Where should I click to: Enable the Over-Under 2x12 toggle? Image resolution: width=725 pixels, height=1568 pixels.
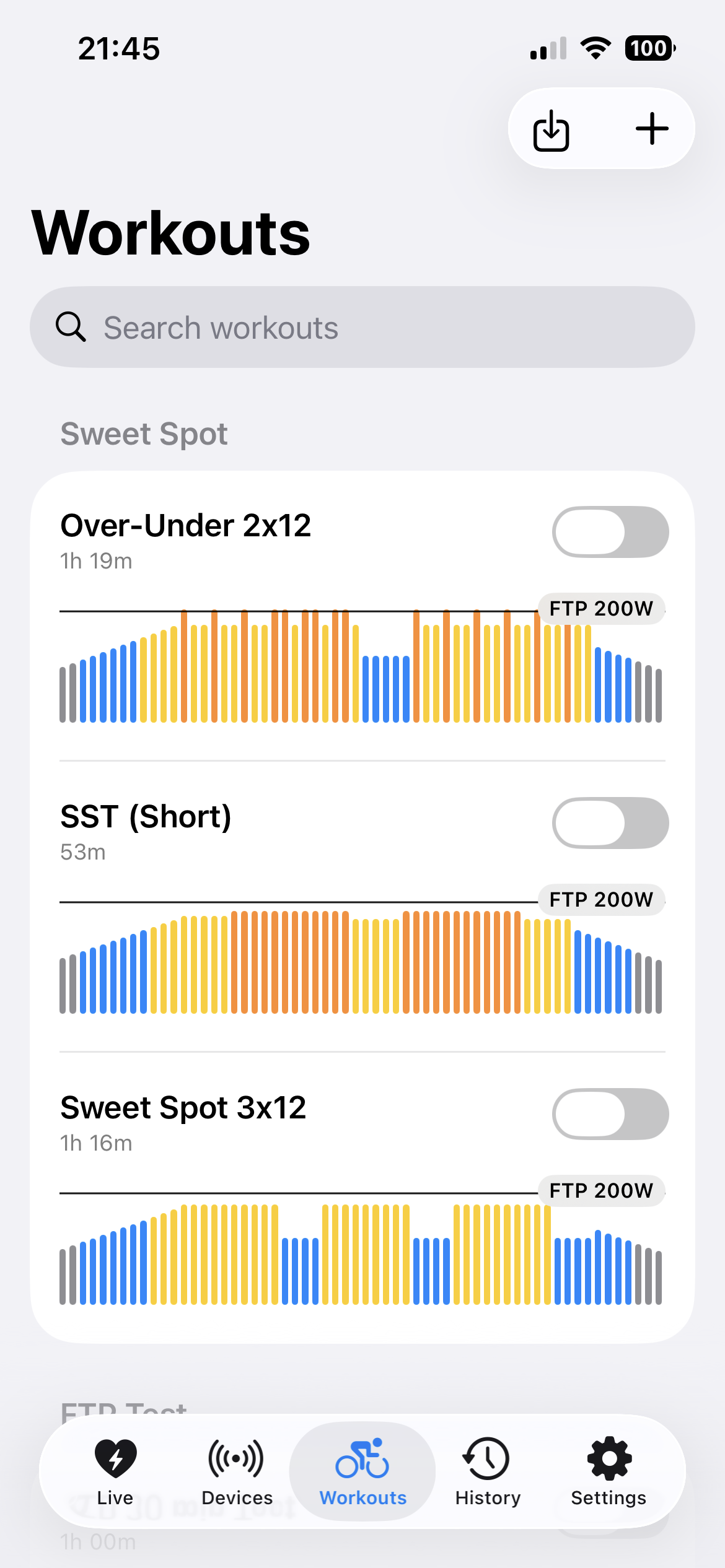[610, 532]
